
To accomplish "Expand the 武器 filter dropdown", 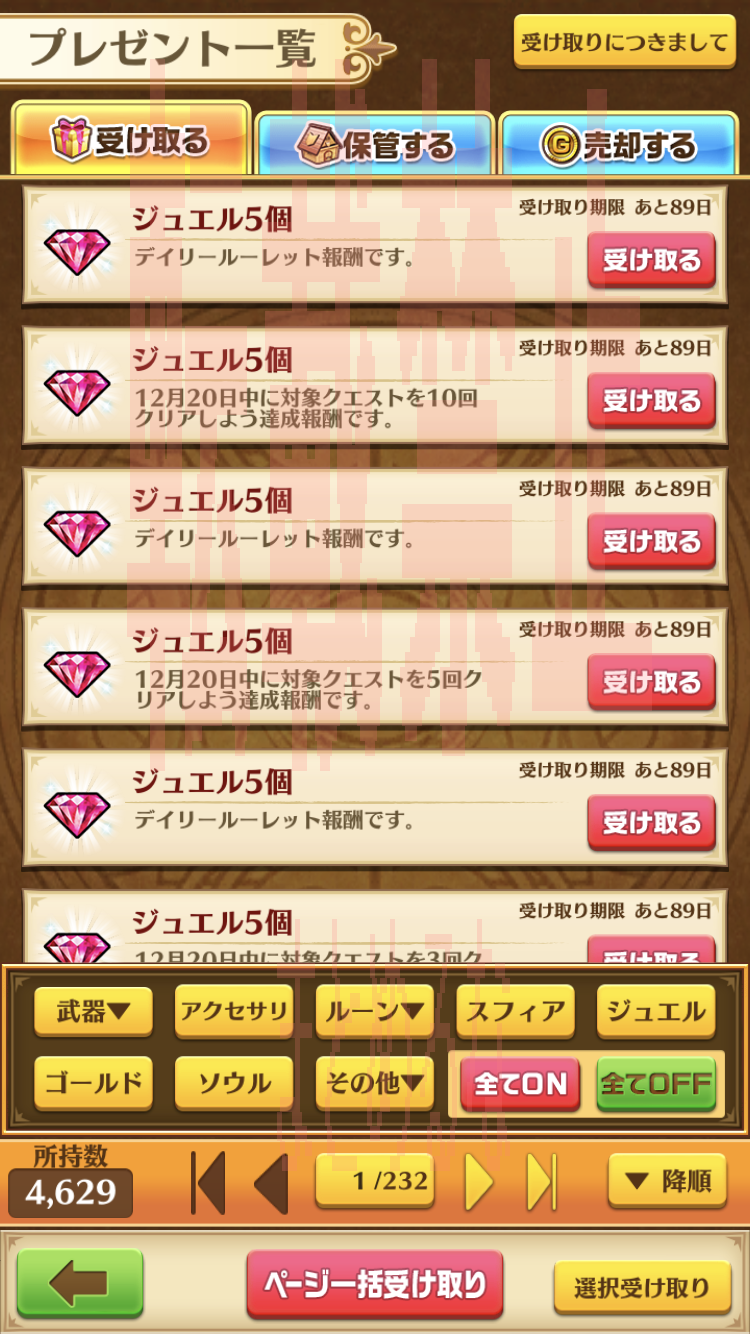I will (93, 1012).
